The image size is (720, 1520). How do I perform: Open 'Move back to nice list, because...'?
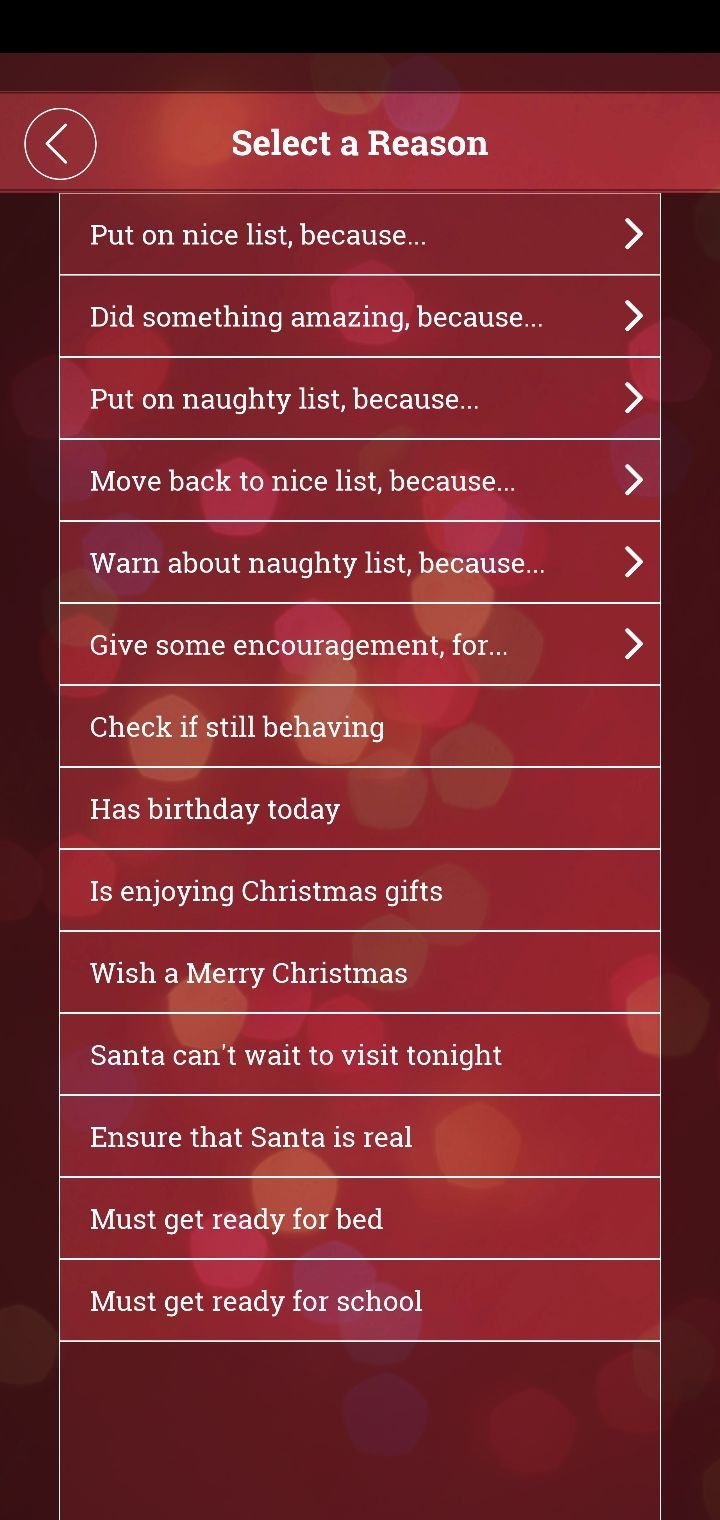click(360, 481)
